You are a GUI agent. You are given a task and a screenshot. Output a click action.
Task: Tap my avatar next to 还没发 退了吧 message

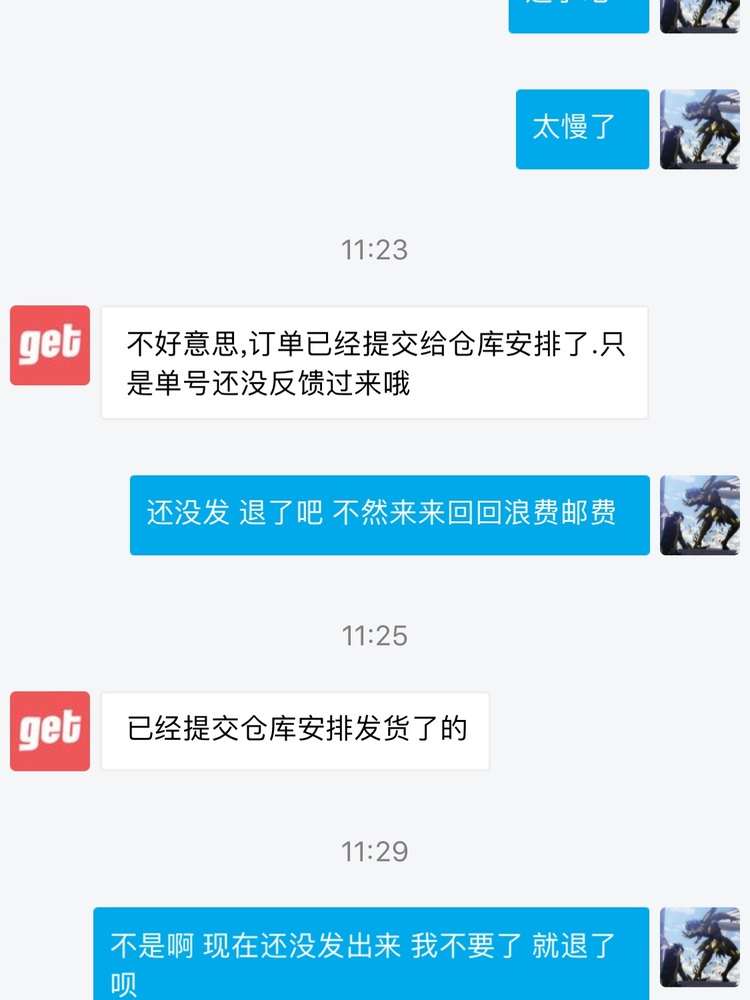point(699,515)
